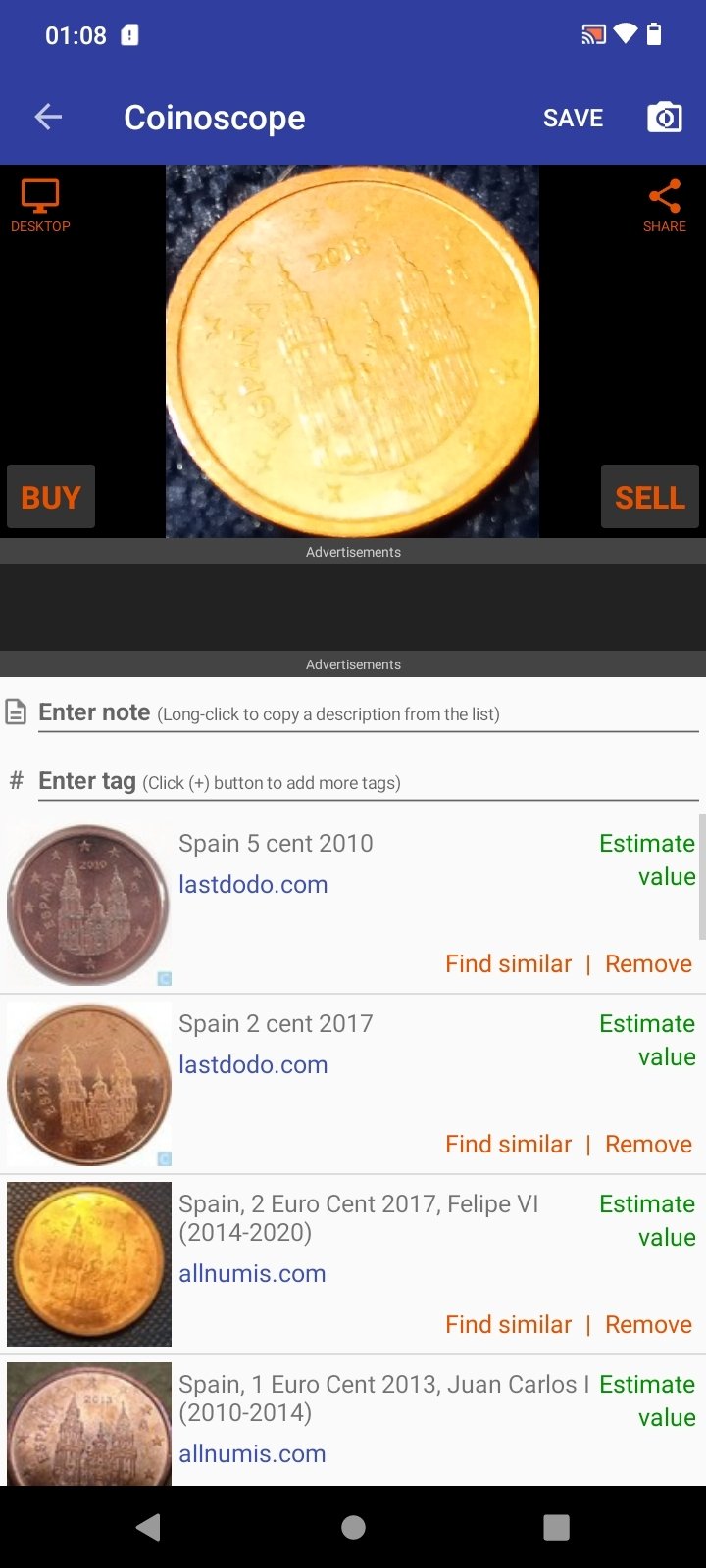Open the 1 Euro Cent 2013 coin thumbnail

coord(89,1424)
